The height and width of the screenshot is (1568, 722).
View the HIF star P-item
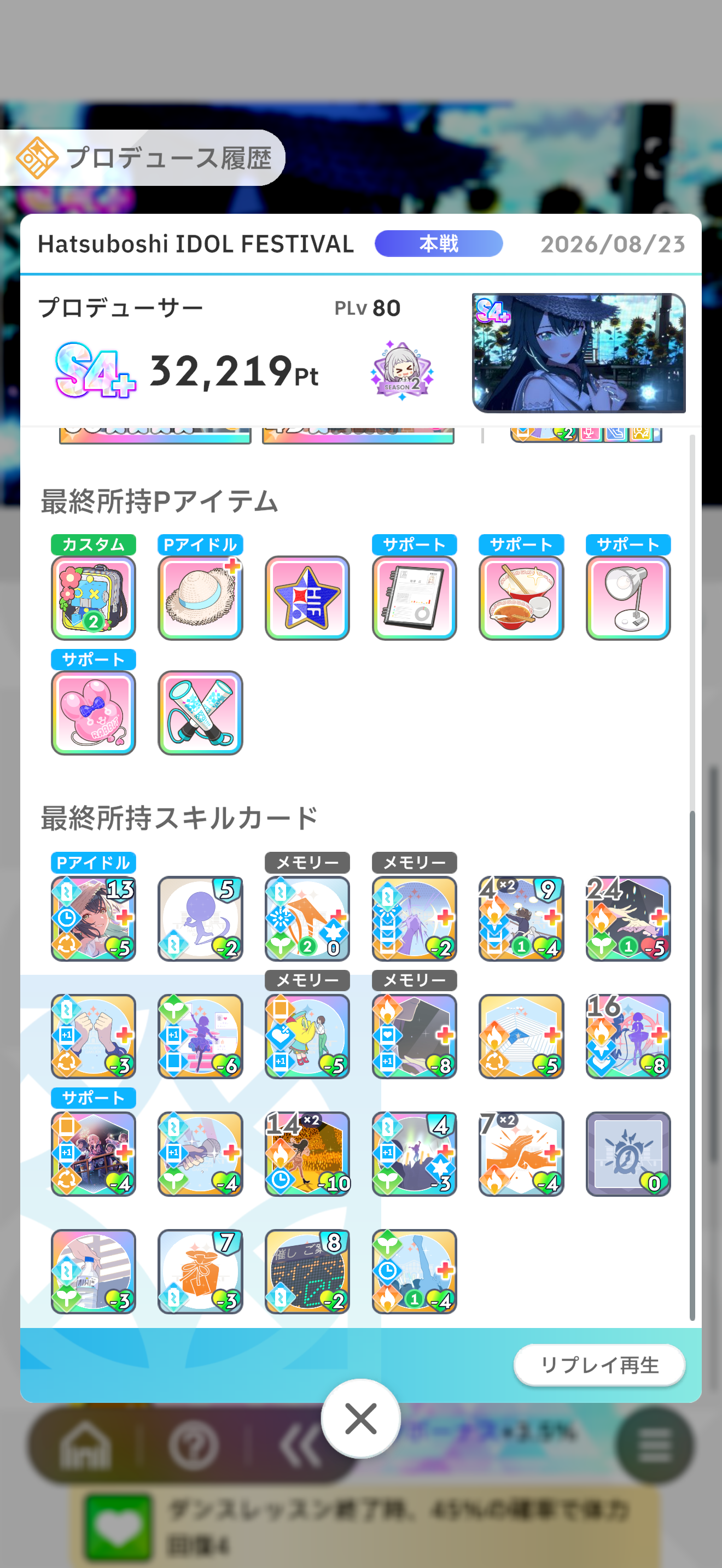click(x=307, y=598)
